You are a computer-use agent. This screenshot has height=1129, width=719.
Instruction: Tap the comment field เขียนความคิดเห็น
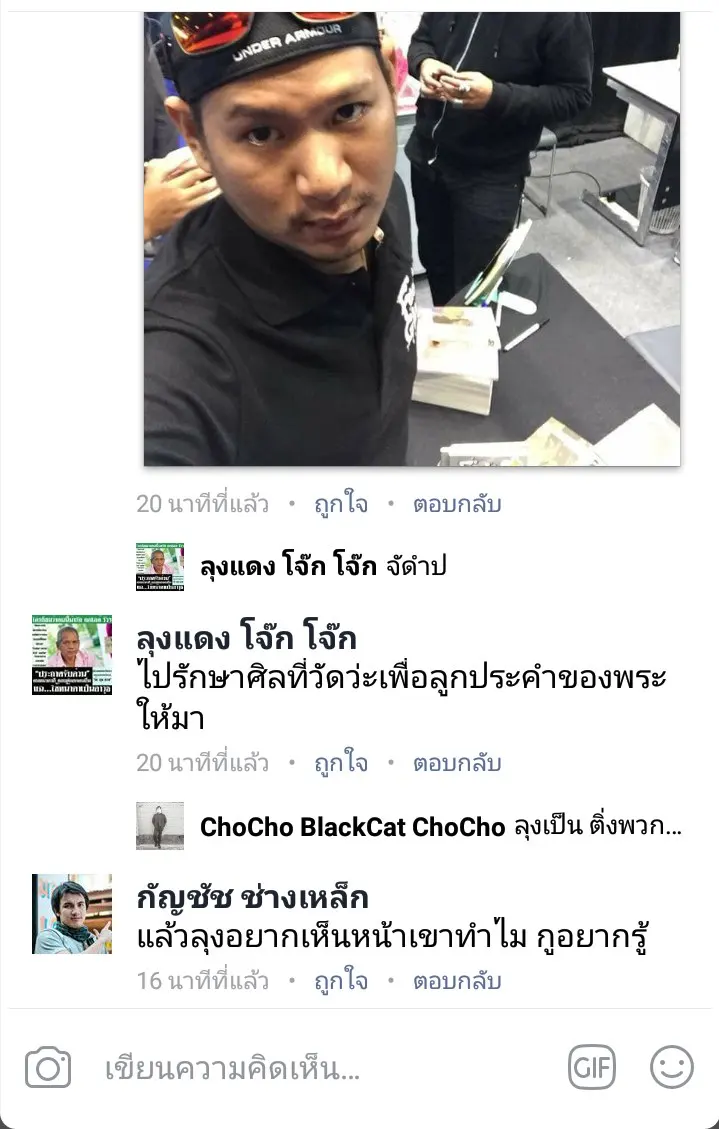click(300, 1070)
